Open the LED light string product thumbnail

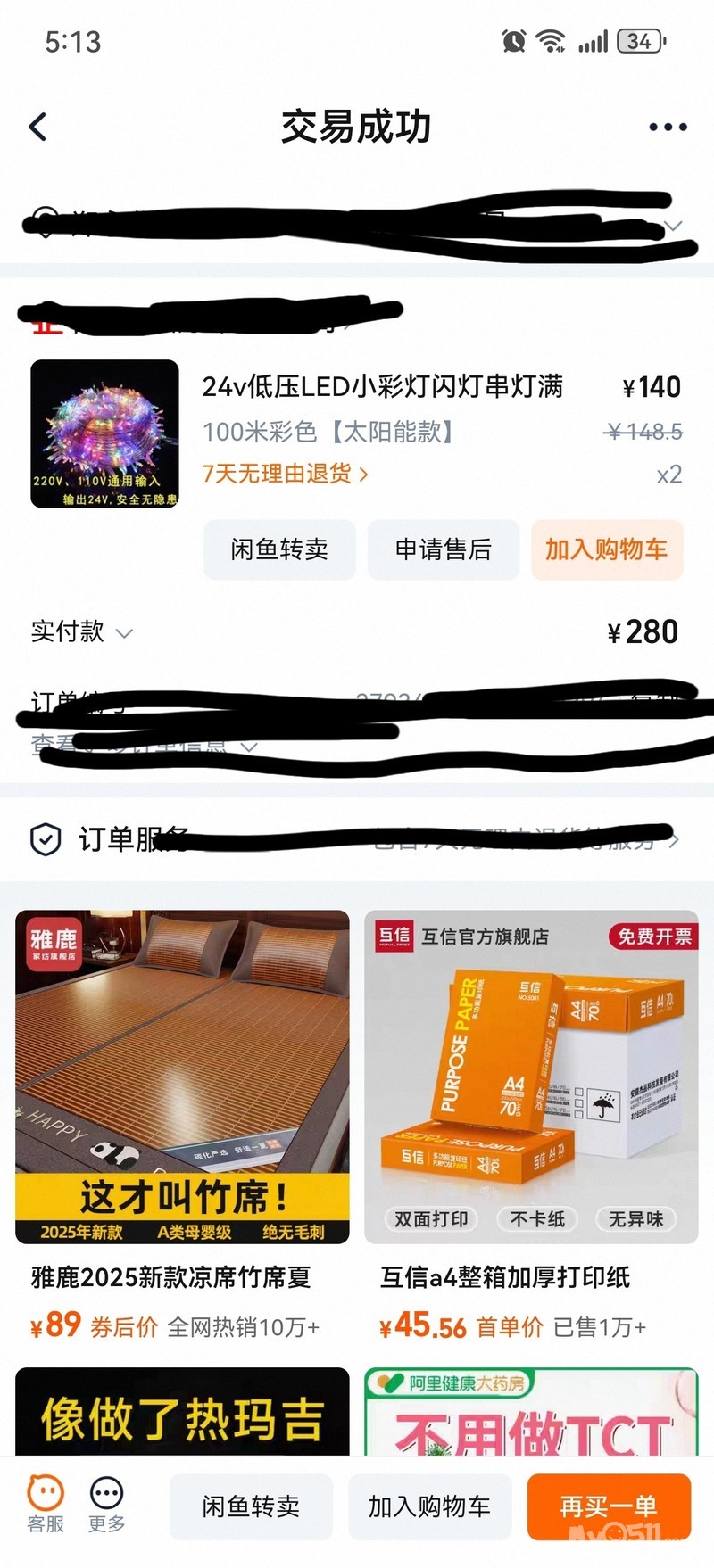tap(104, 433)
